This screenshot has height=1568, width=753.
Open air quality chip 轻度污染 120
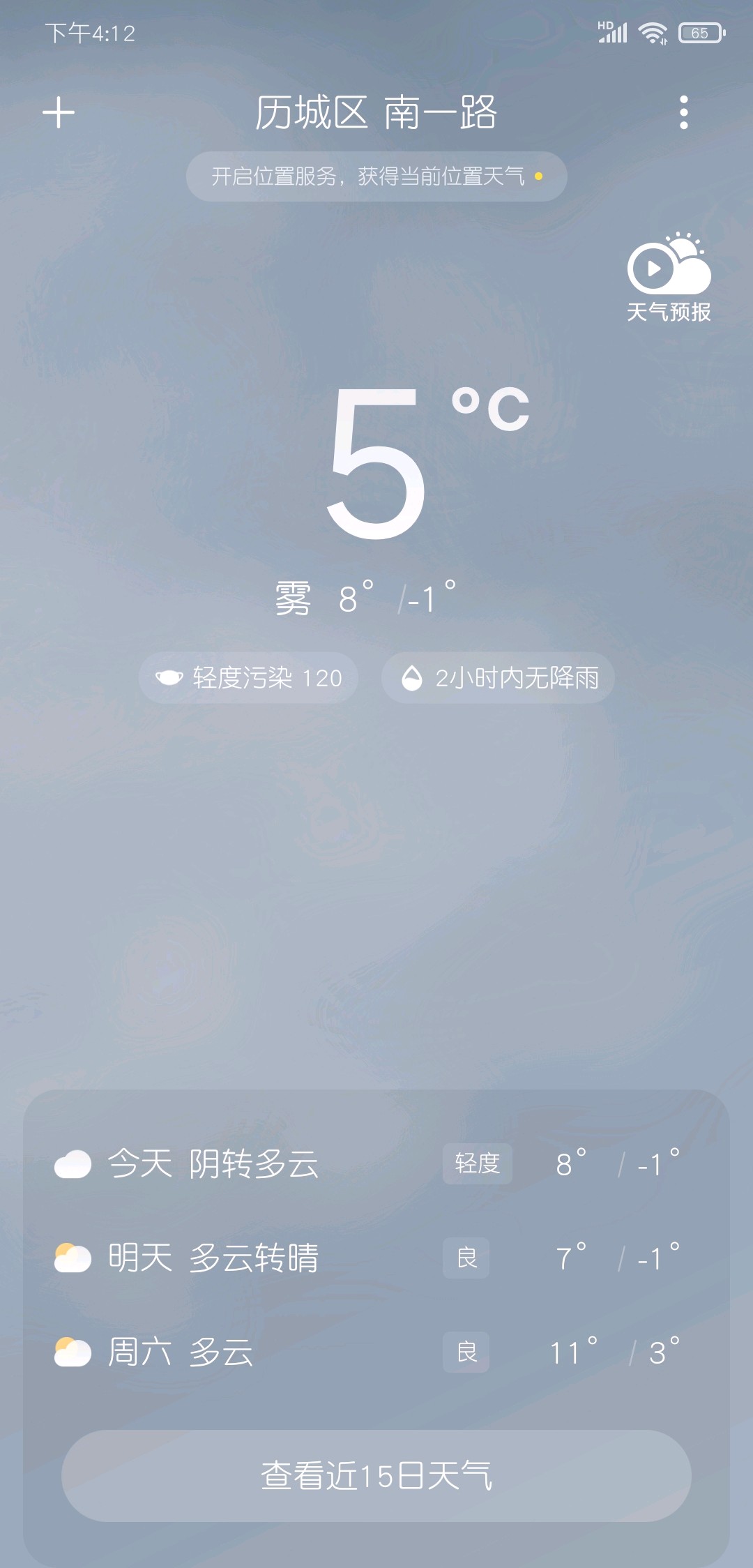pyautogui.click(x=249, y=677)
